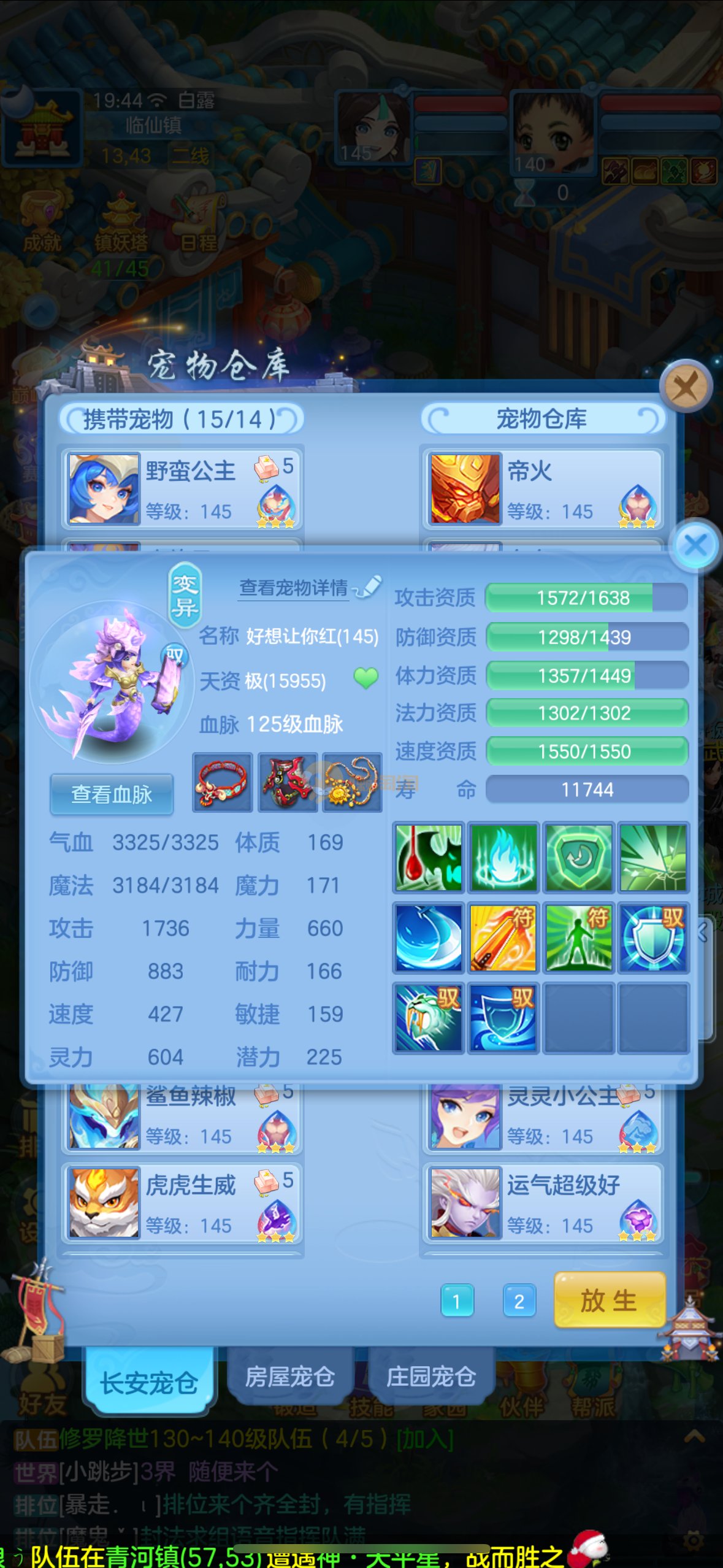
Task: Go to warehouse page 2
Action: coord(519,1301)
